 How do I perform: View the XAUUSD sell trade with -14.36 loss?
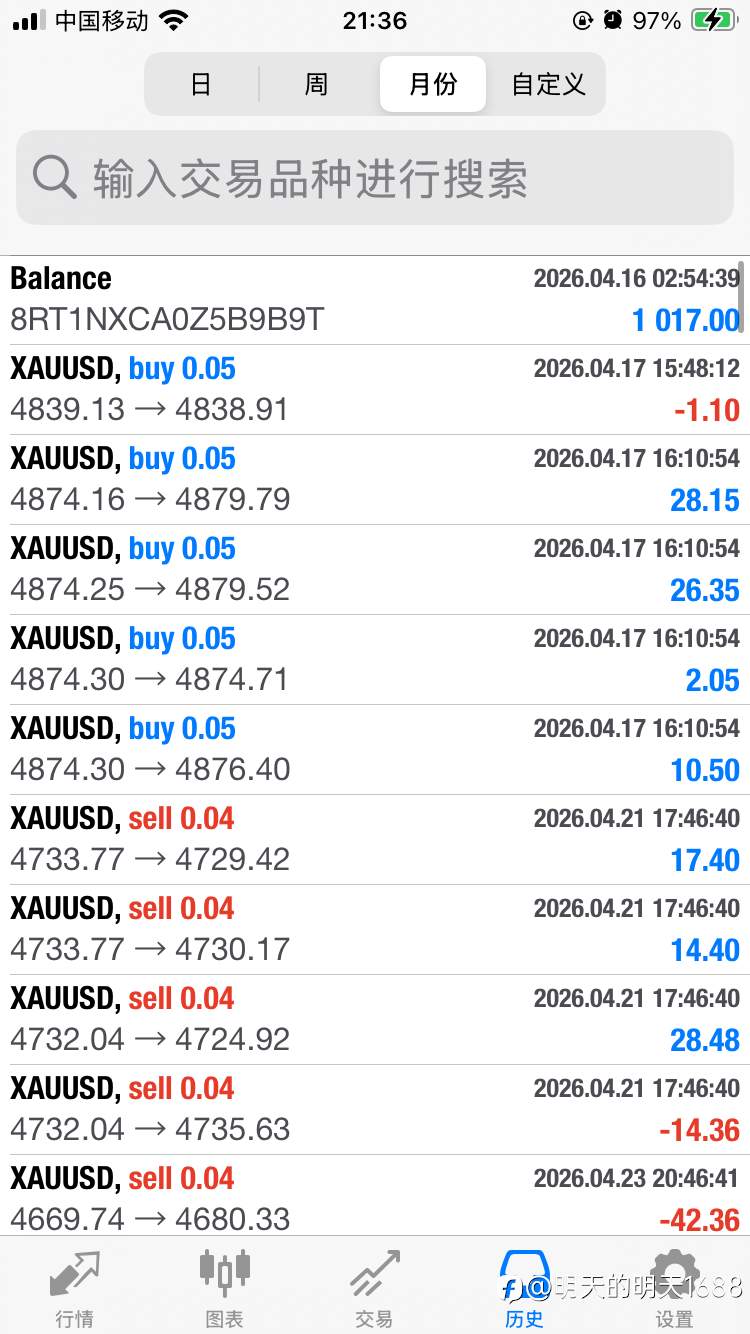click(375, 1110)
